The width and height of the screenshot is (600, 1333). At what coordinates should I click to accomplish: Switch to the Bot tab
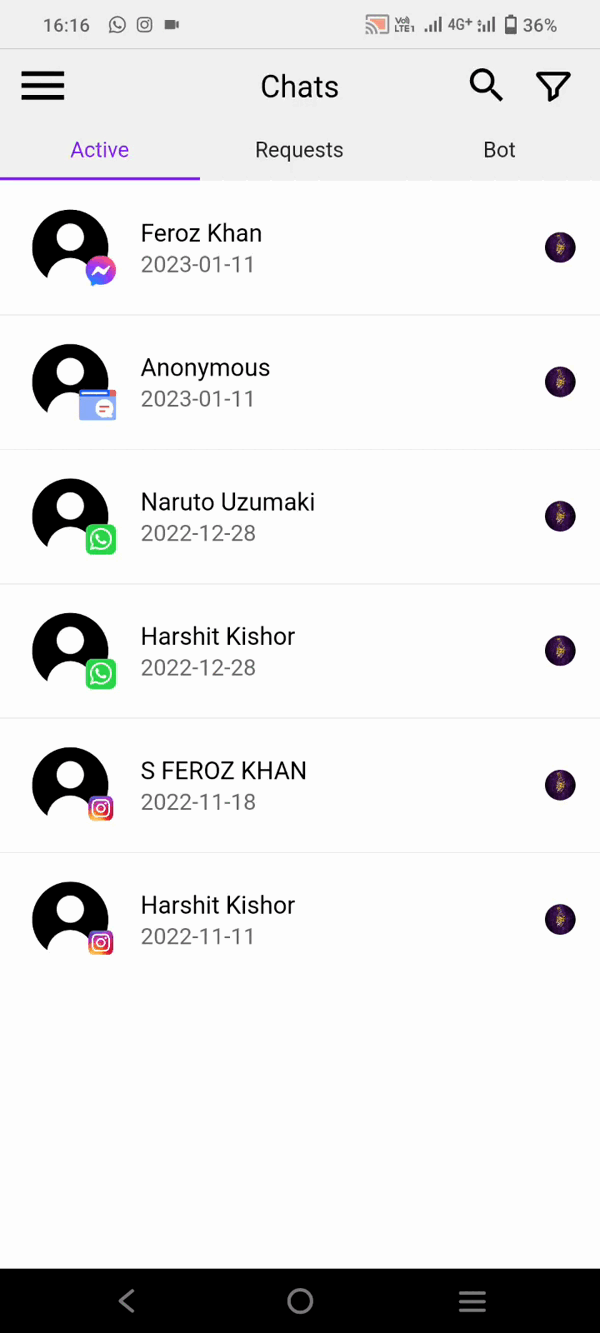(x=499, y=150)
